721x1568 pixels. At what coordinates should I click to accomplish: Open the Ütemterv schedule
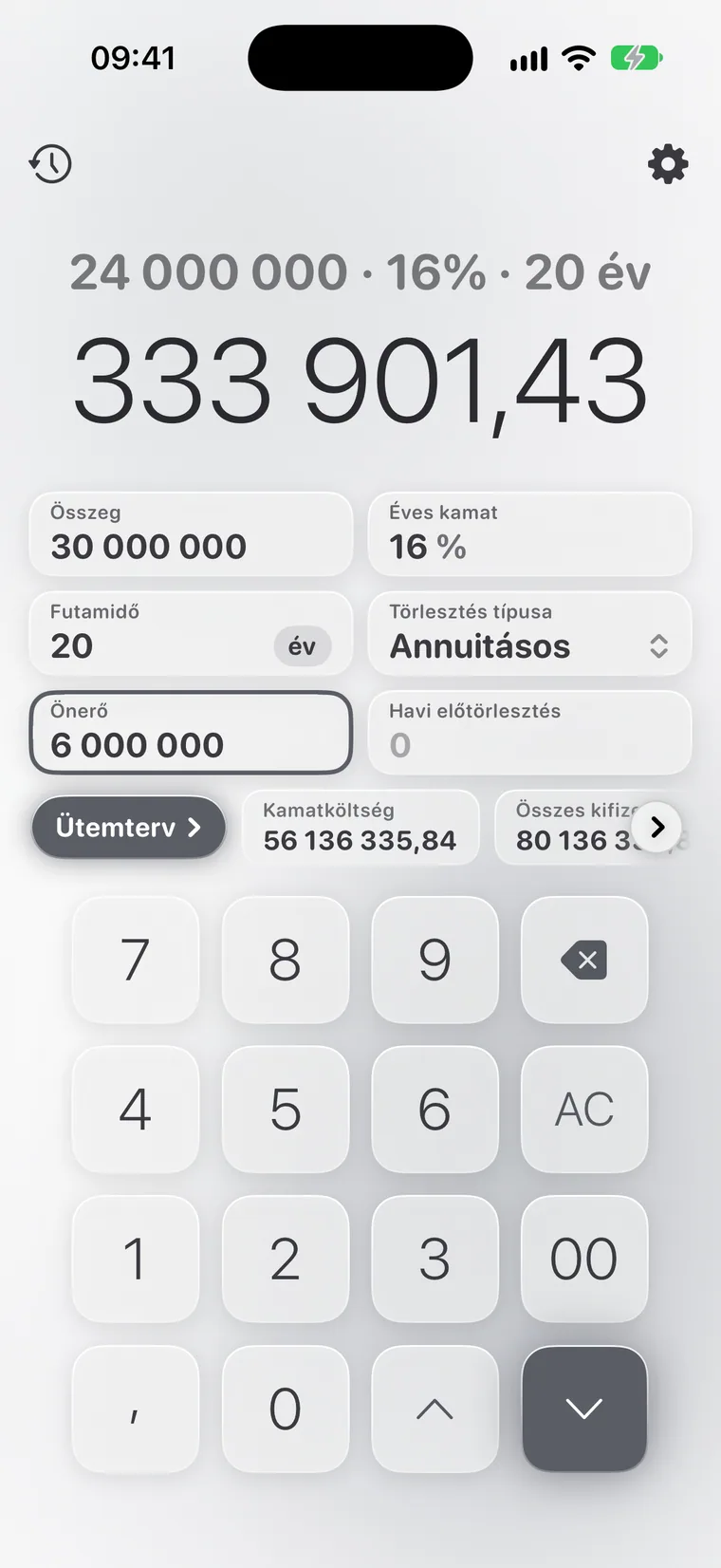129,827
